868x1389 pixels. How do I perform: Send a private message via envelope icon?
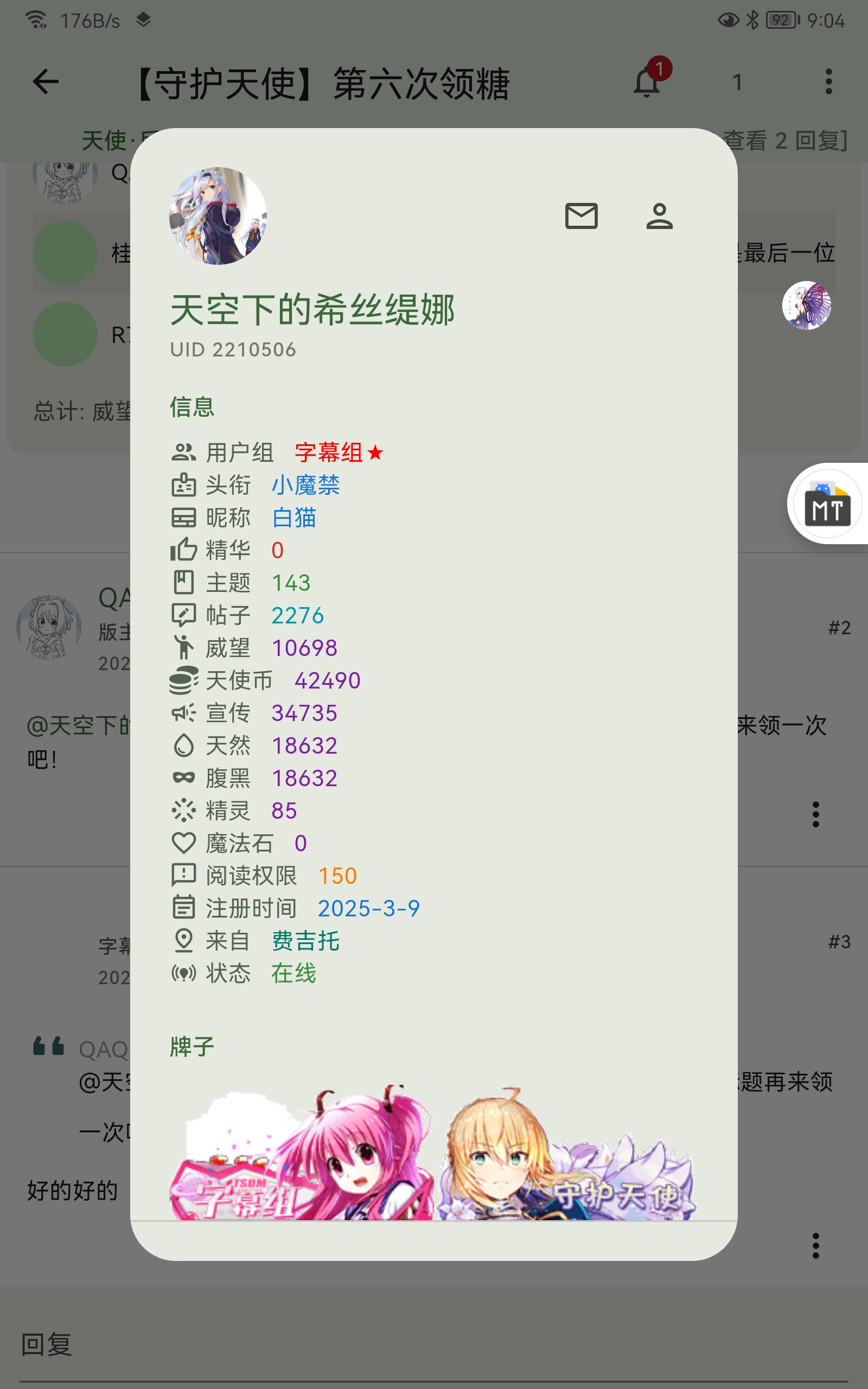click(581, 216)
